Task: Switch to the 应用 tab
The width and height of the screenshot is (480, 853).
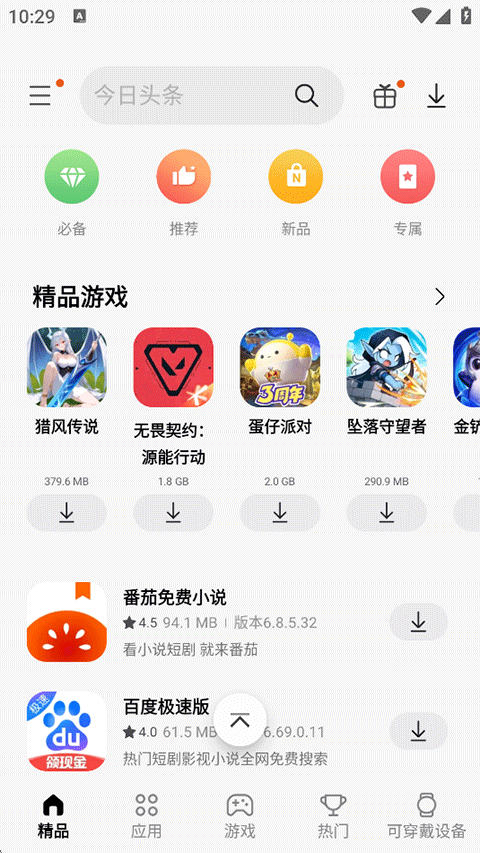Action: (x=146, y=815)
